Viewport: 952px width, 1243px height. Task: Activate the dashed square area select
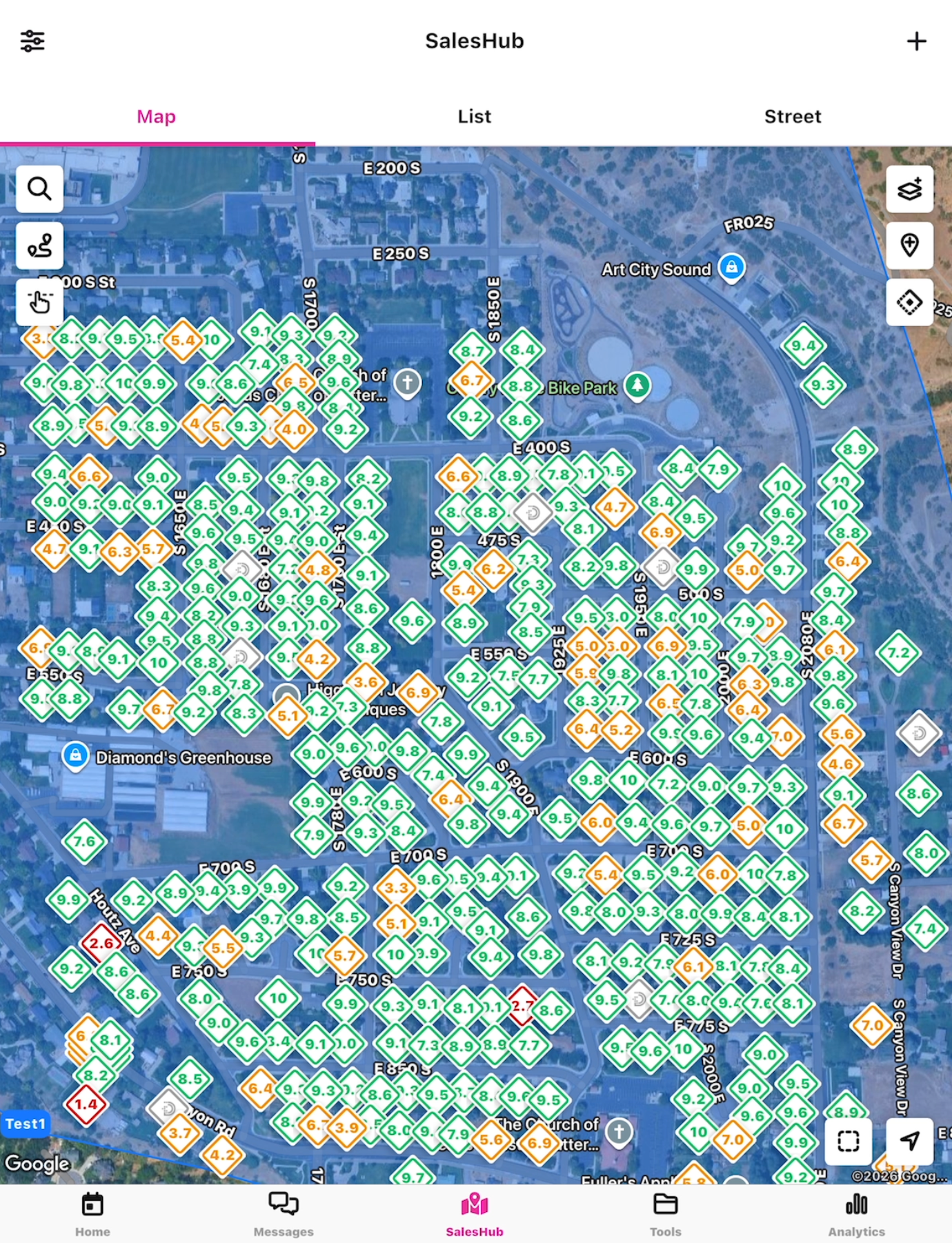(x=848, y=1141)
